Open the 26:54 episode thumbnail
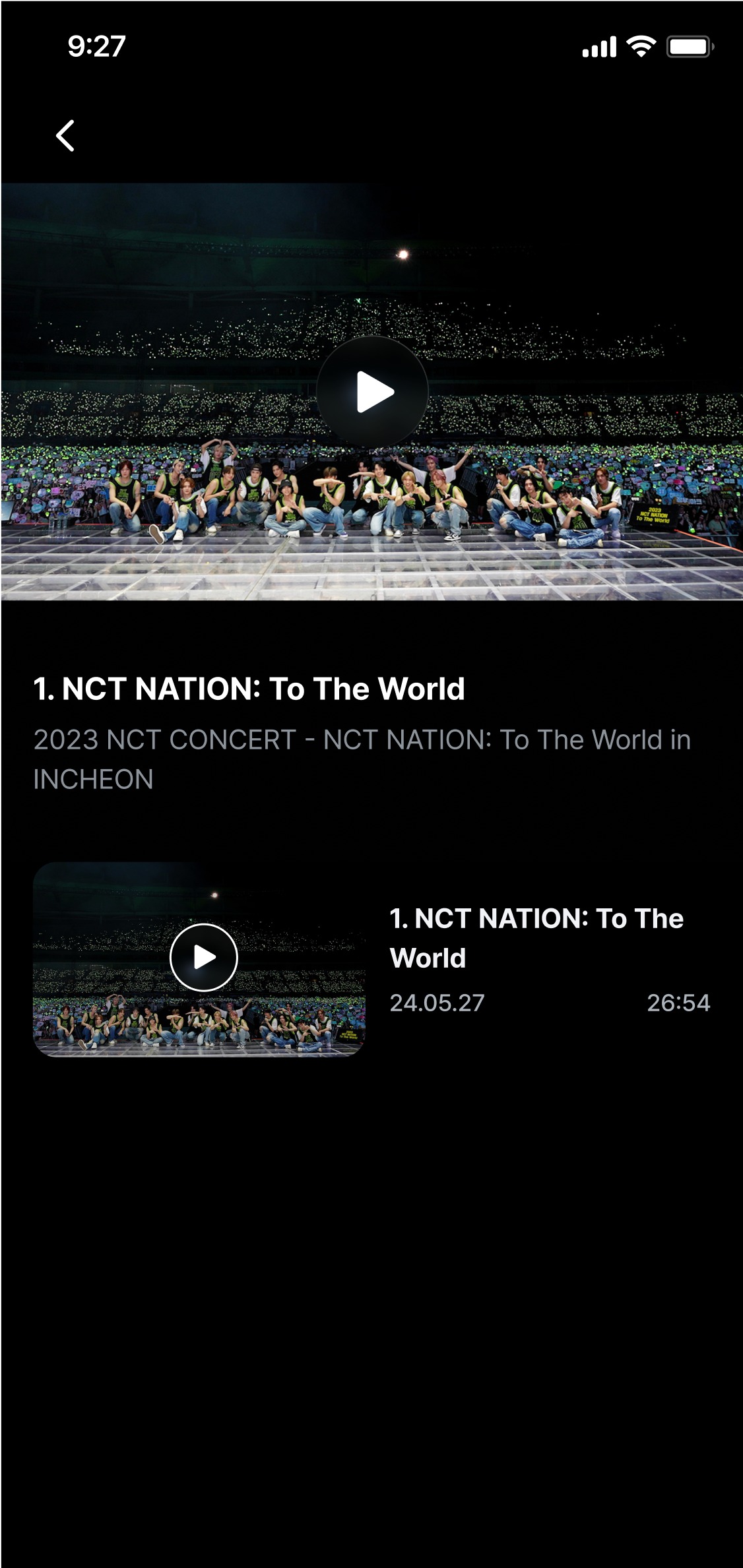The image size is (743, 1568). (x=199, y=958)
